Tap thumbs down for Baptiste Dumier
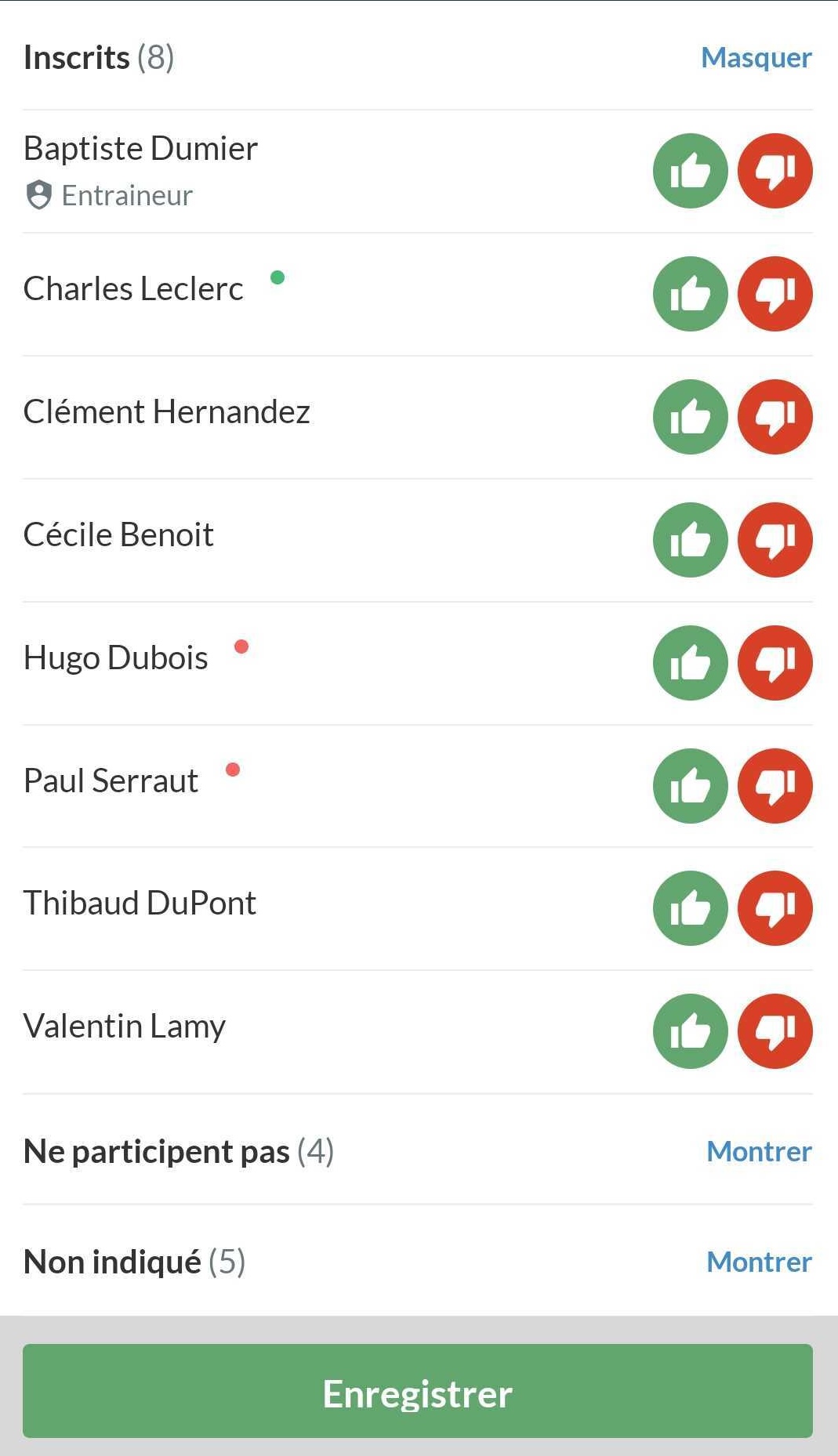This screenshot has width=838, height=1456. point(775,171)
